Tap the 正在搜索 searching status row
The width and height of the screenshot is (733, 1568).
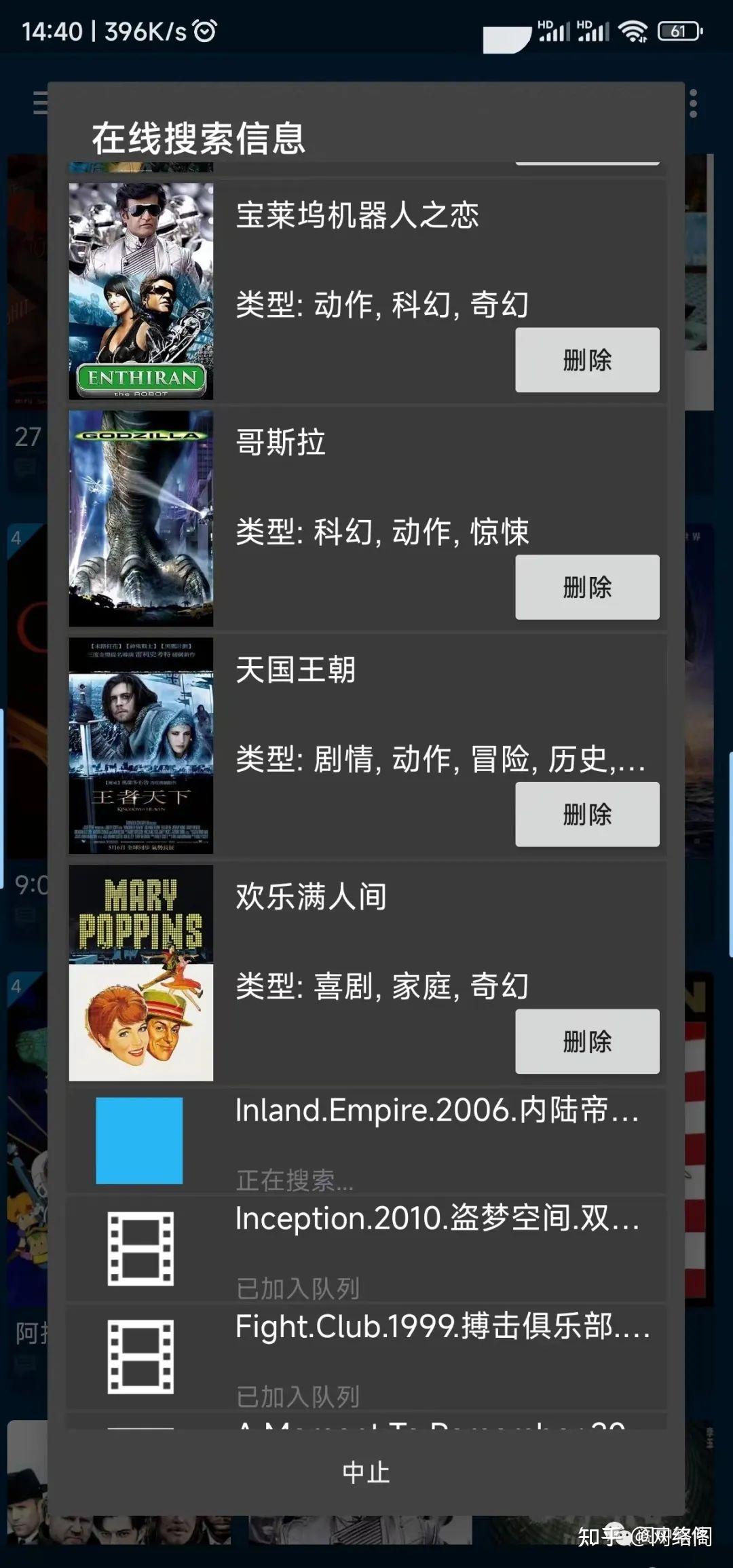(295, 1181)
